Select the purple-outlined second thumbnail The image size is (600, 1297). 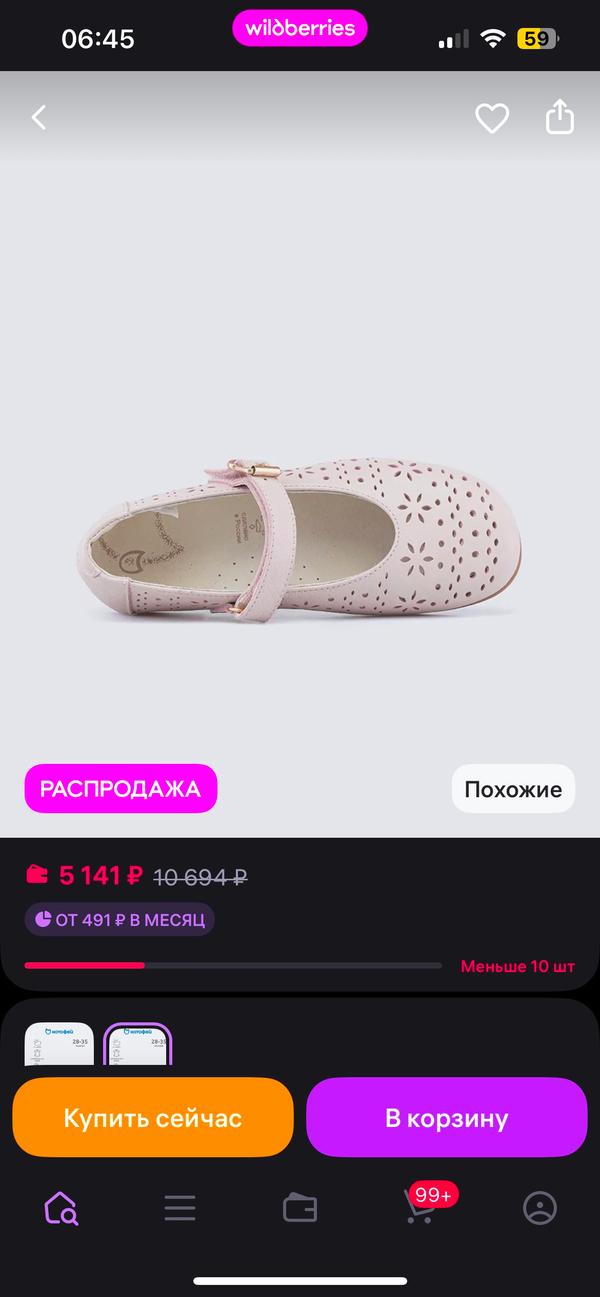(138, 1043)
